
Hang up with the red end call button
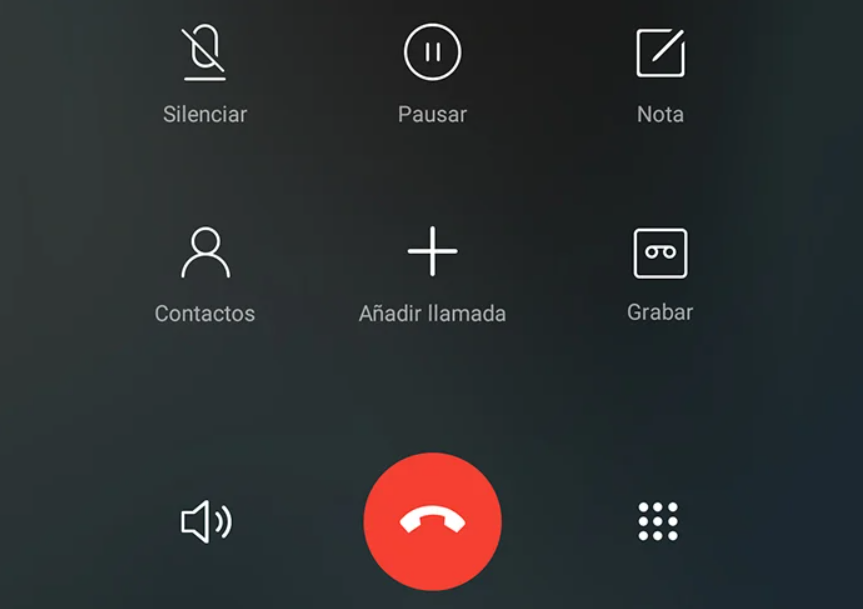tap(432, 521)
